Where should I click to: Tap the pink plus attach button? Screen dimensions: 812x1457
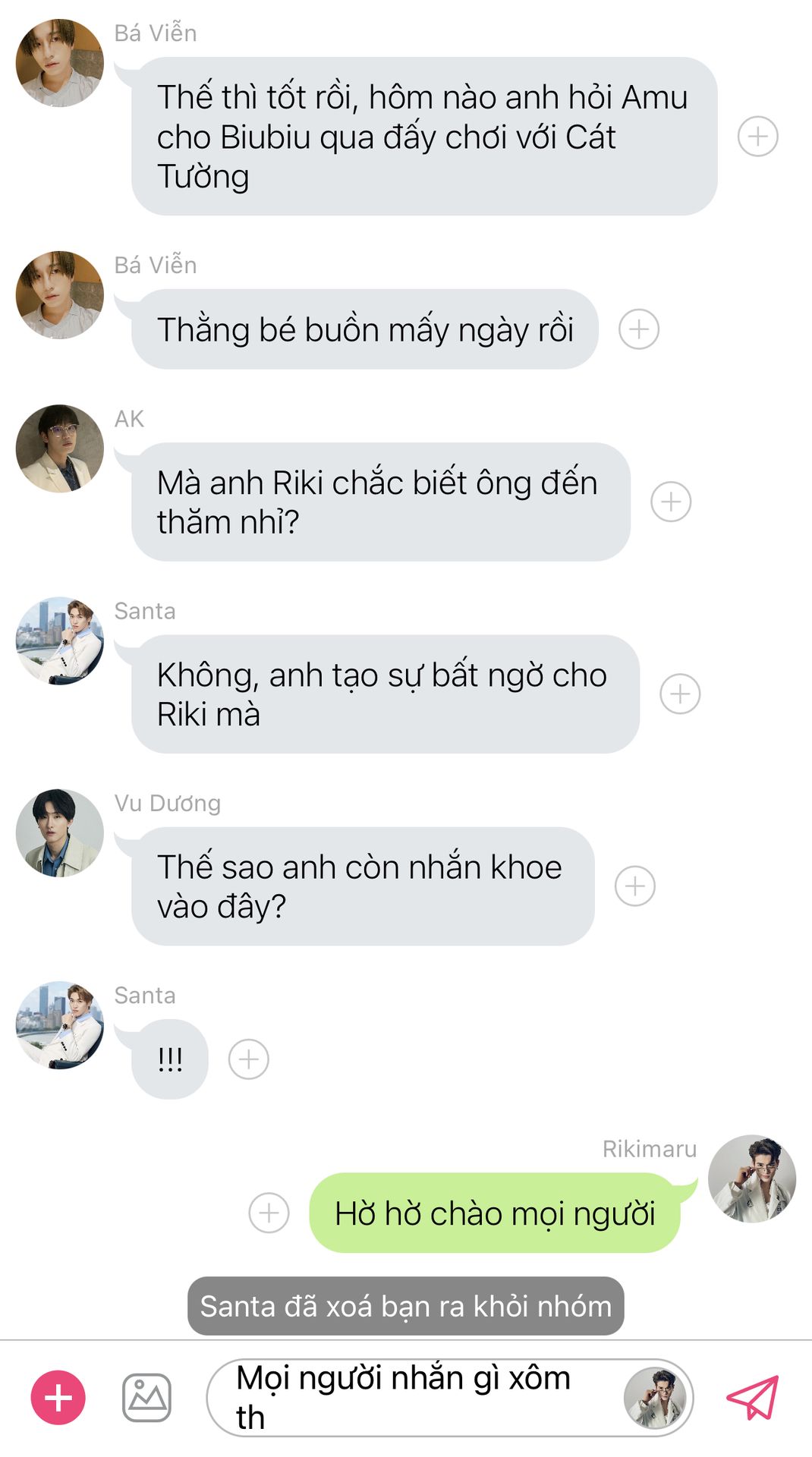click(58, 1397)
